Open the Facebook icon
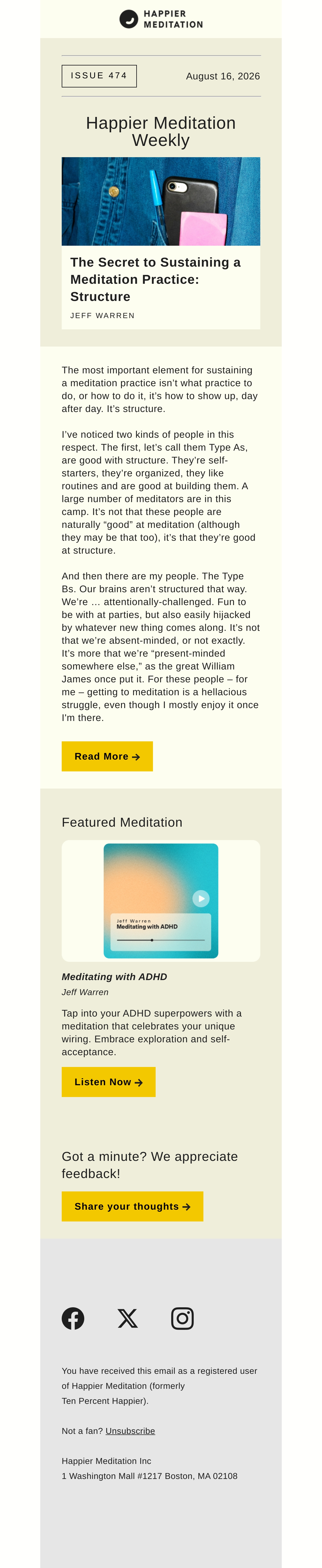 pos(73,1319)
